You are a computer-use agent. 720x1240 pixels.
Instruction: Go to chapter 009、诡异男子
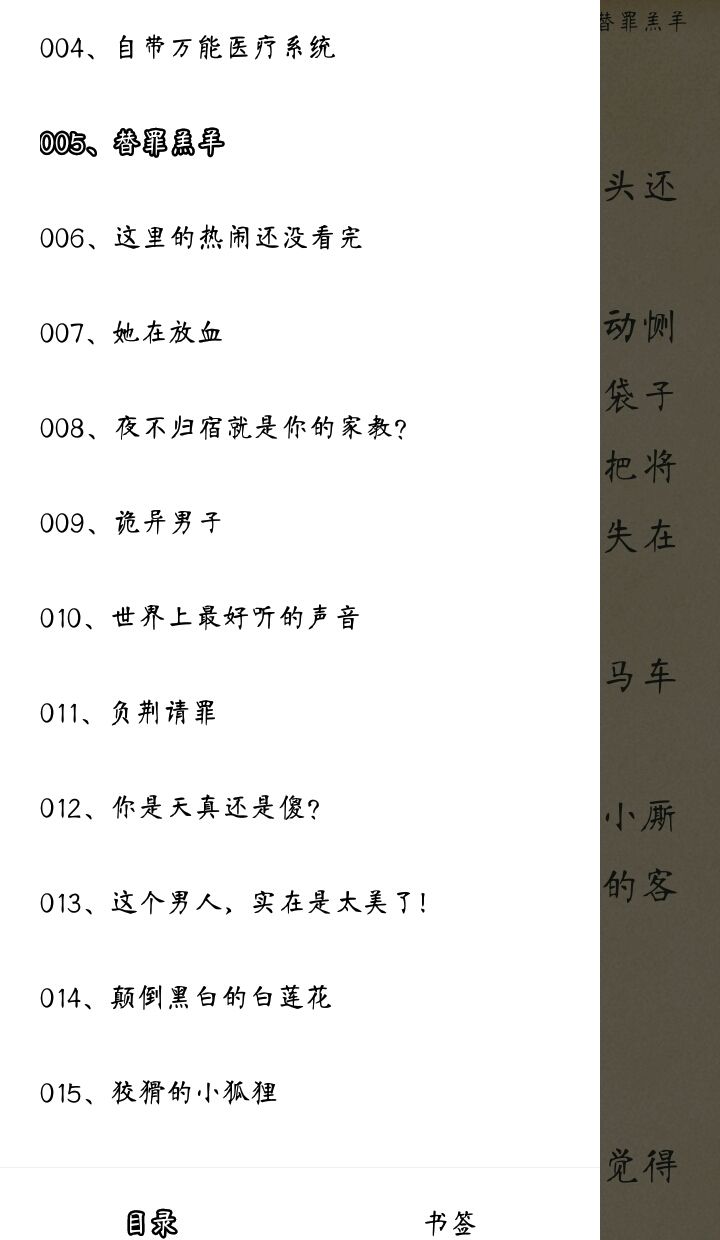[x=131, y=523]
